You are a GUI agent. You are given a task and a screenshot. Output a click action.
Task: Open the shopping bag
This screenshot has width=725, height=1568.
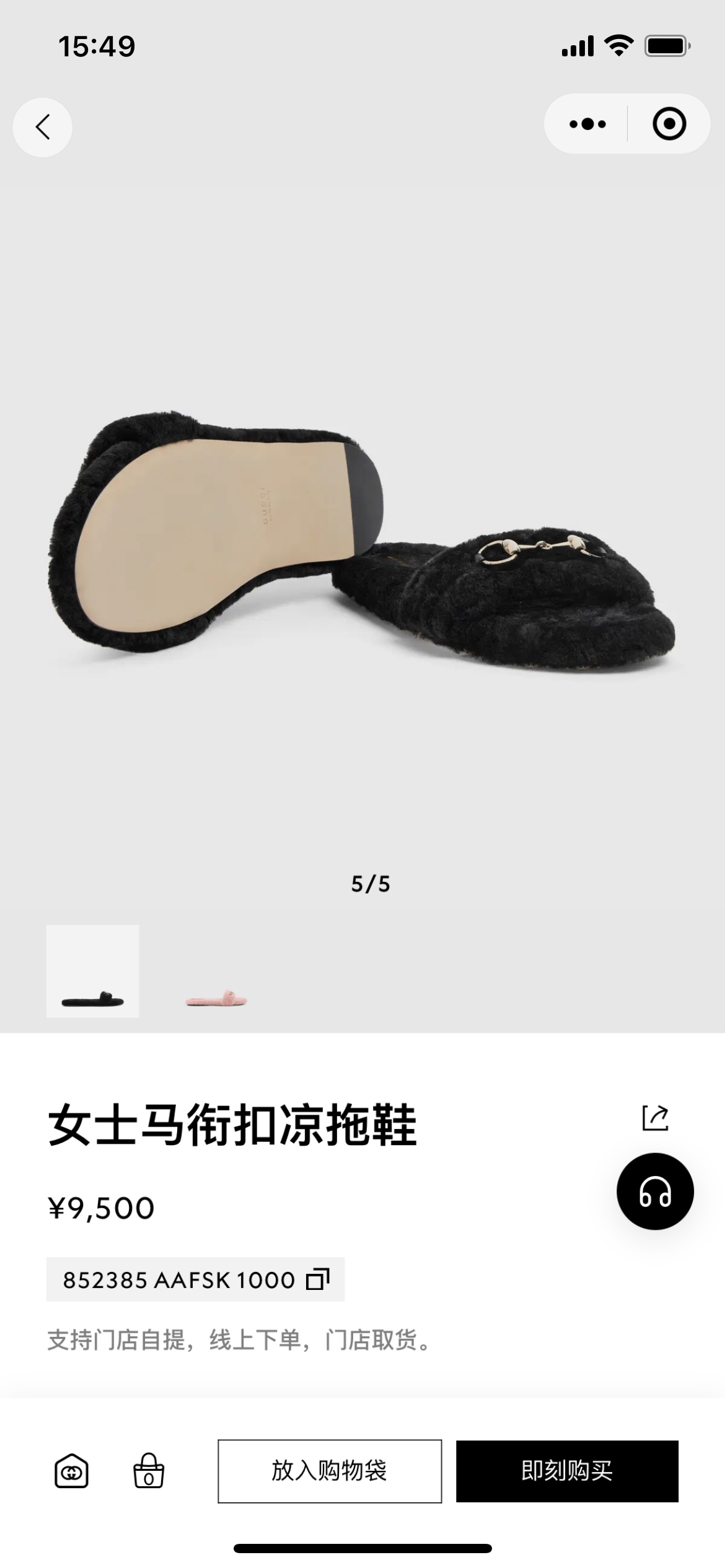[149, 1471]
